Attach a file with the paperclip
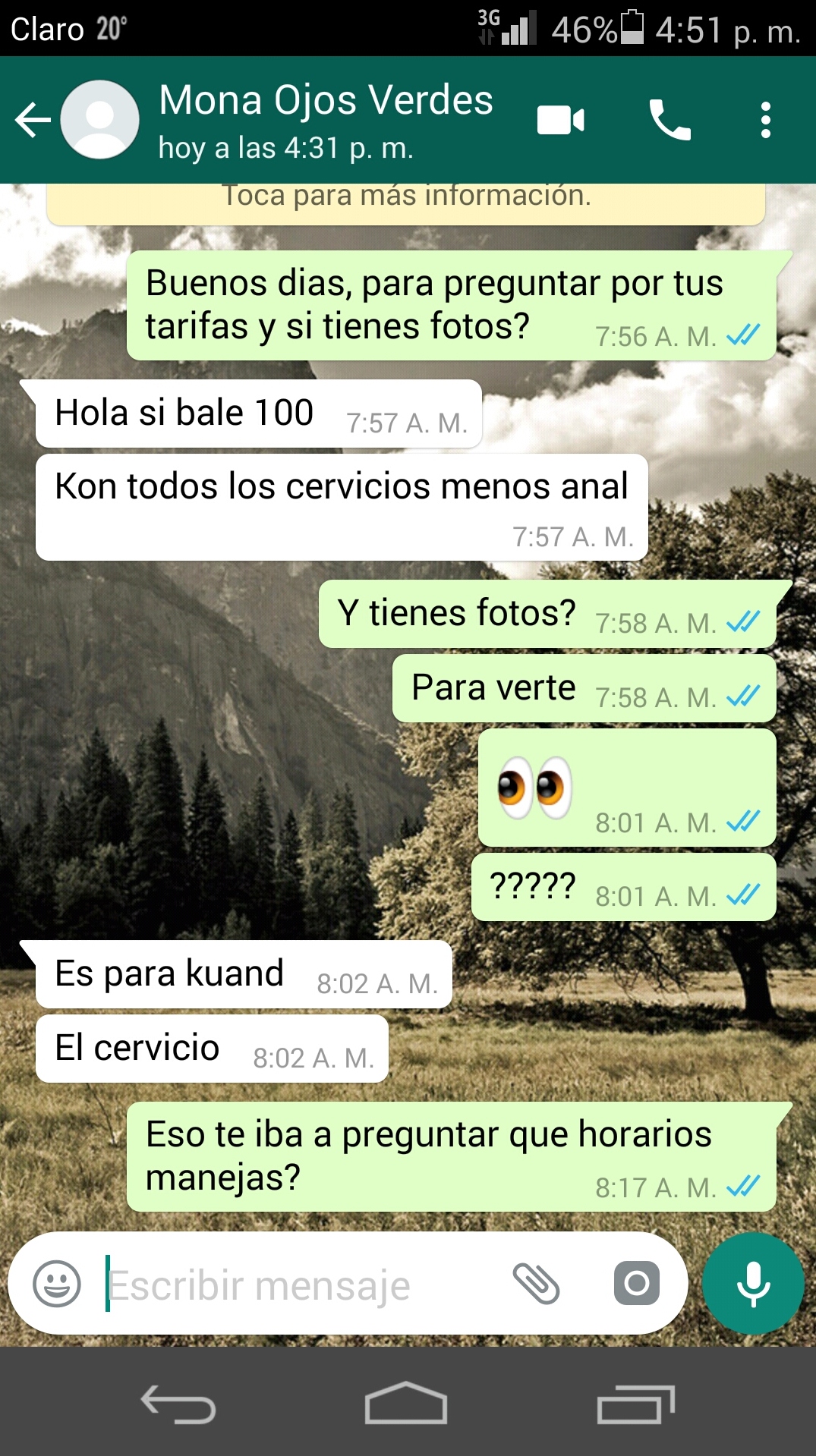The height and width of the screenshot is (1456, 816). (536, 1284)
